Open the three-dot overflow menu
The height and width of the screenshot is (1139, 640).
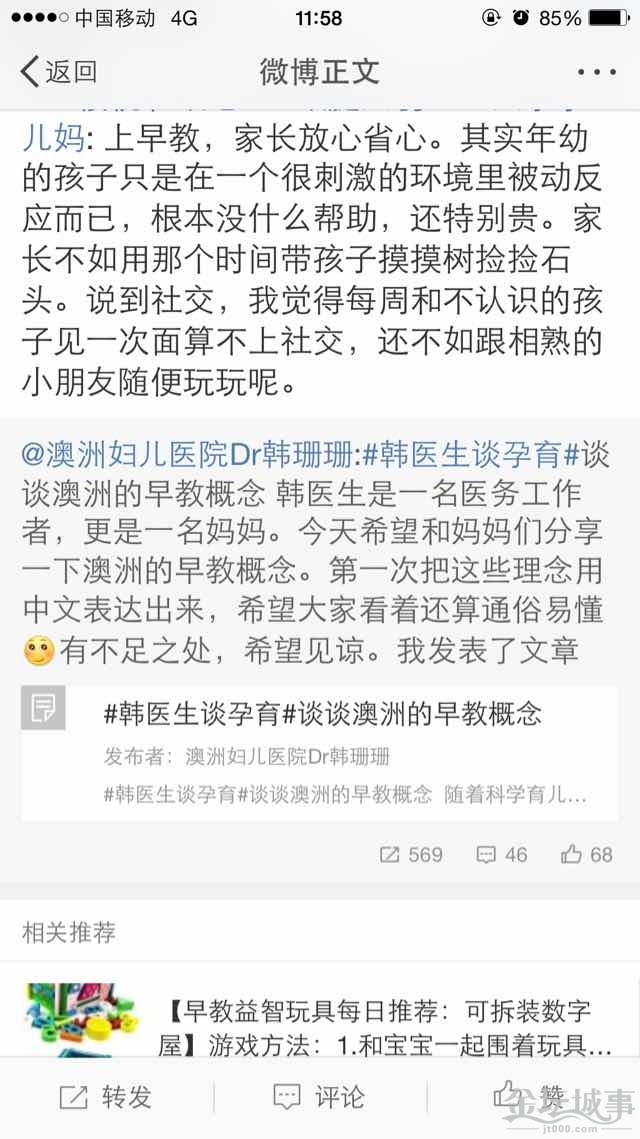(x=597, y=72)
